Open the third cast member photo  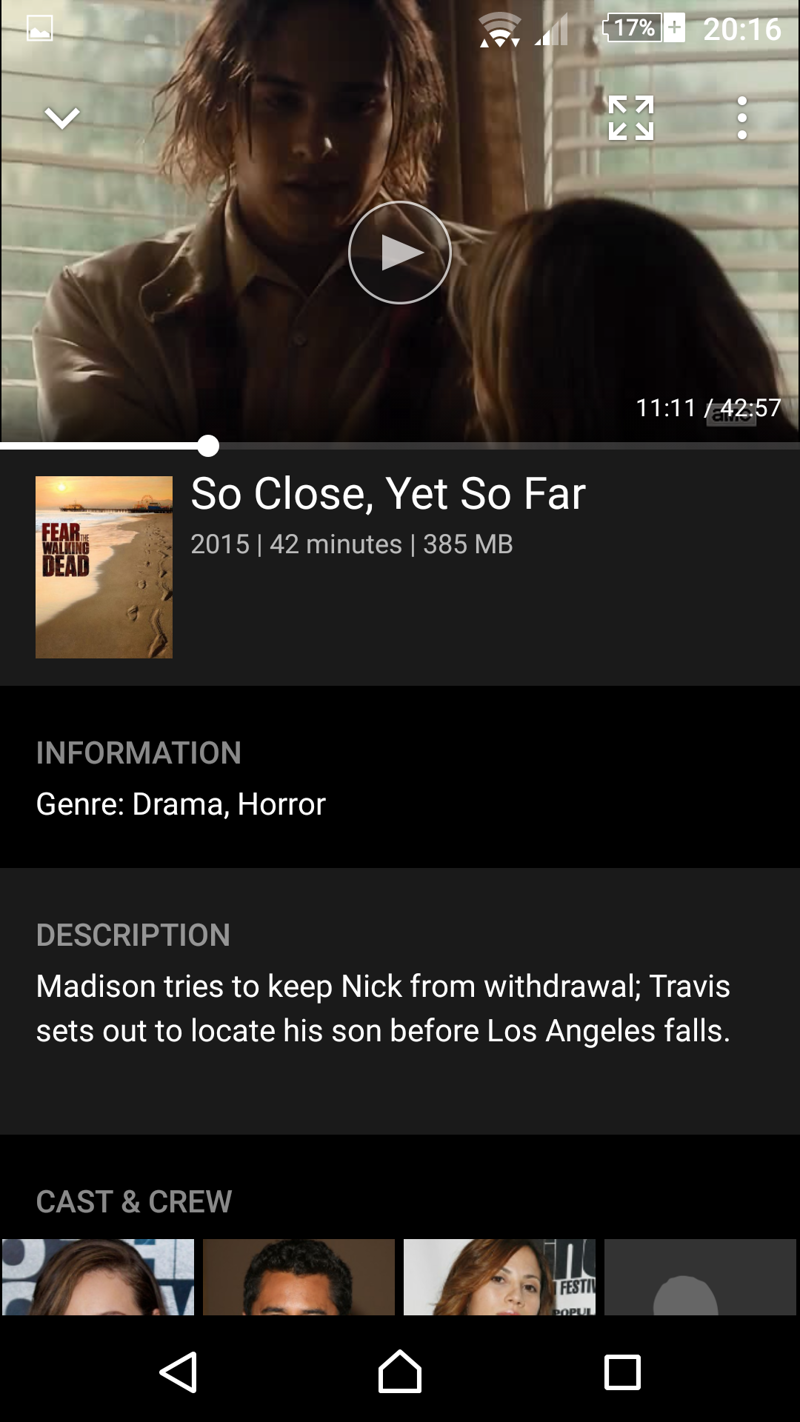coord(500,1277)
